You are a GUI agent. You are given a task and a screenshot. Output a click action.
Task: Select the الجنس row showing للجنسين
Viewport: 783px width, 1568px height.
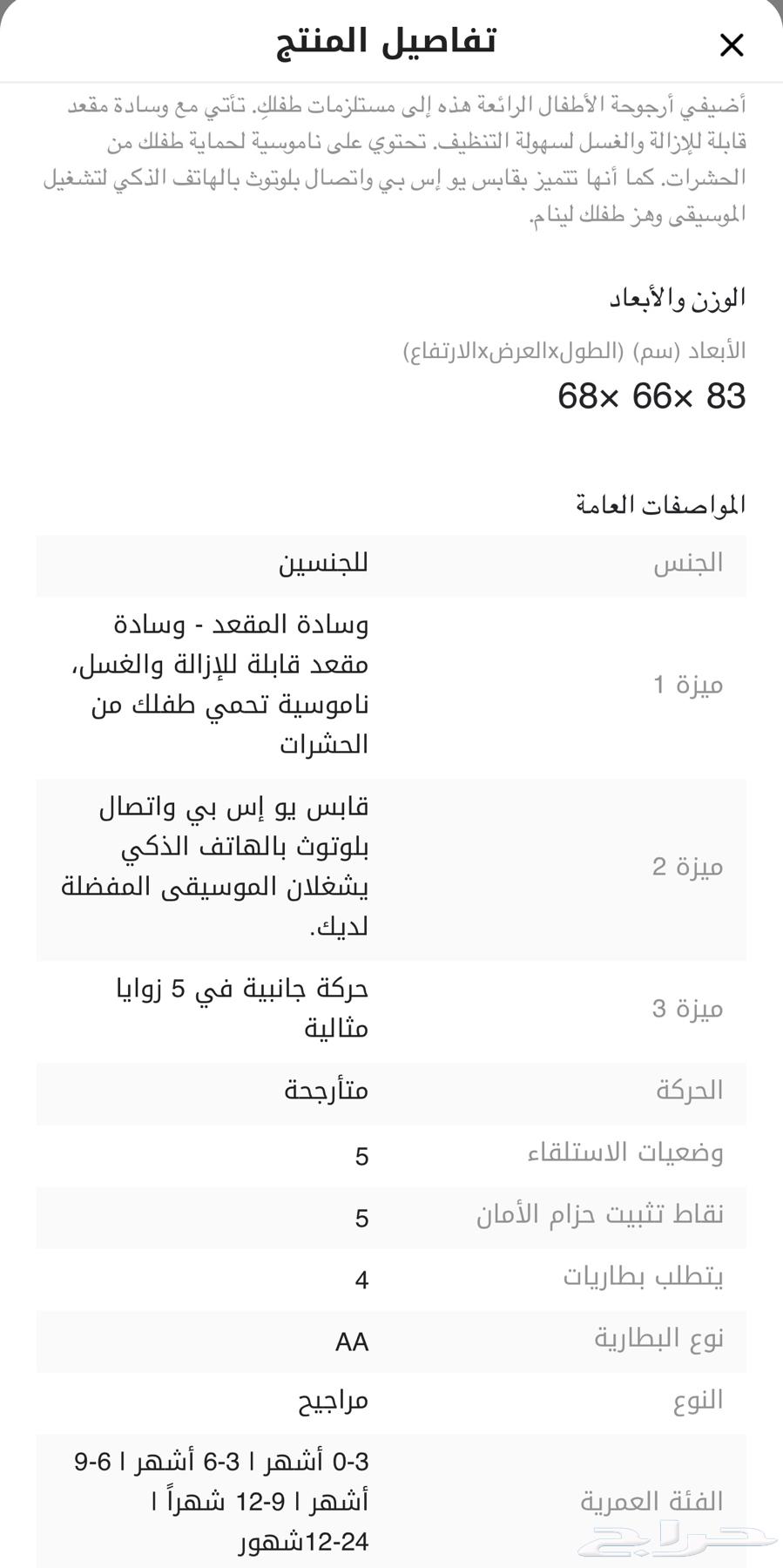point(392,564)
